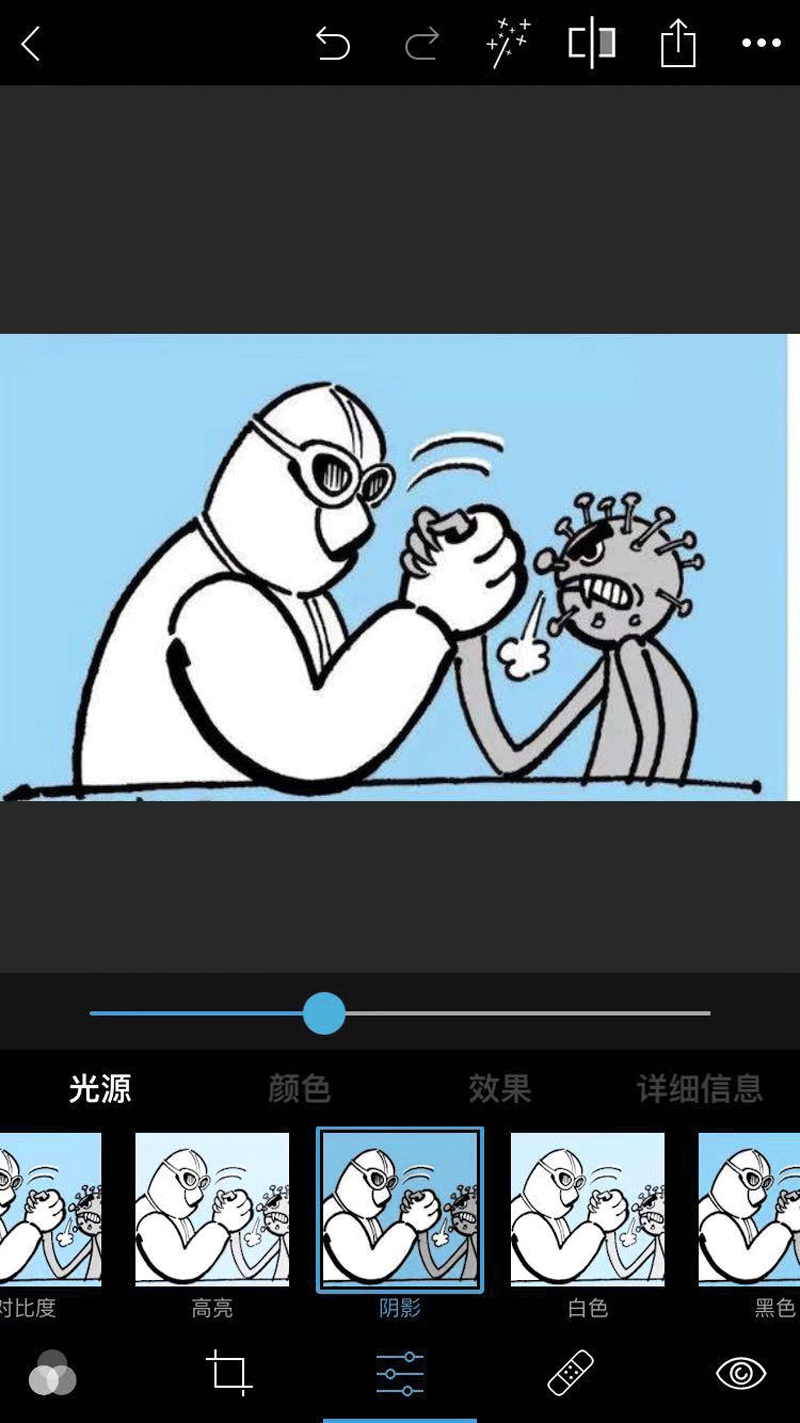The height and width of the screenshot is (1423, 800).
Task: Open the crop tool
Action: point(228,1373)
